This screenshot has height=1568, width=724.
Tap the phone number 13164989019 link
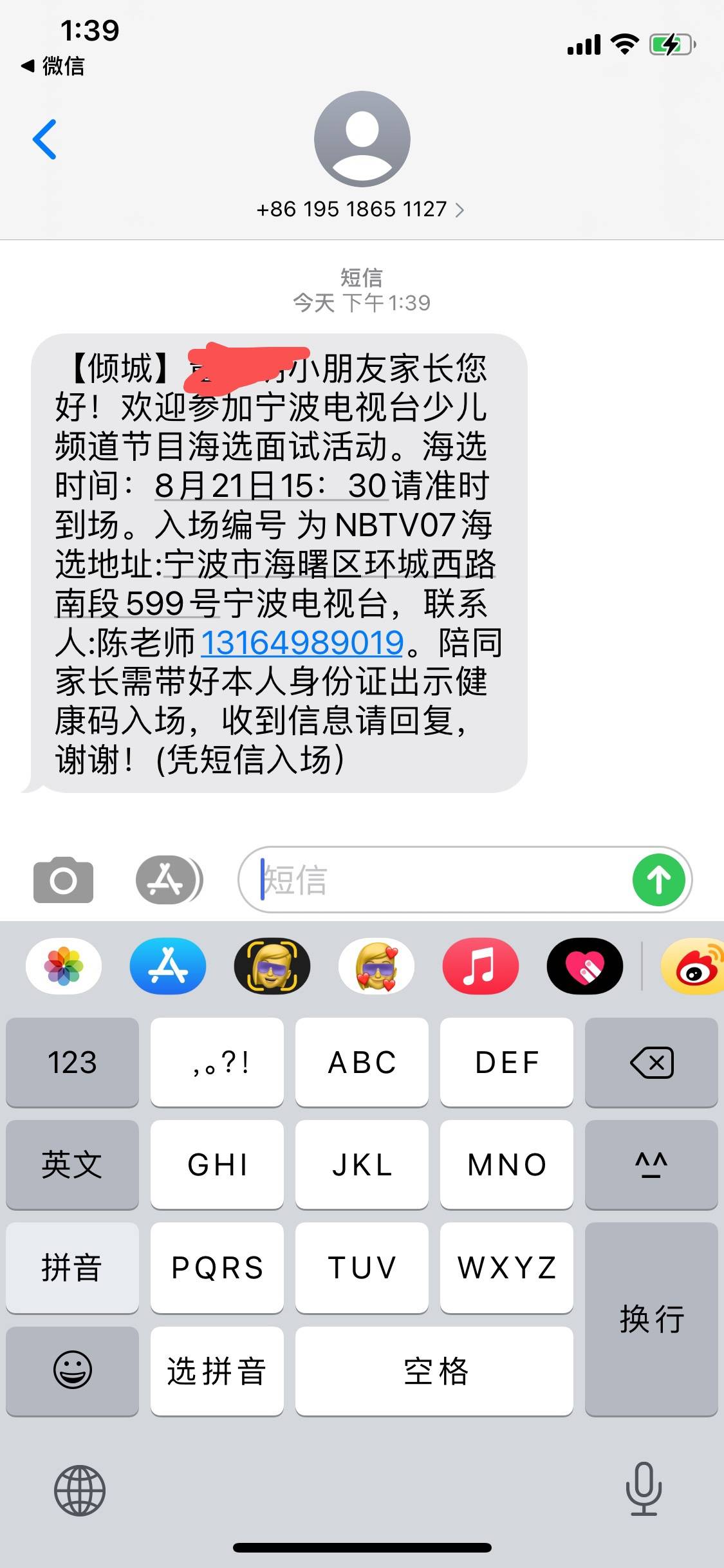coord(302,642)
